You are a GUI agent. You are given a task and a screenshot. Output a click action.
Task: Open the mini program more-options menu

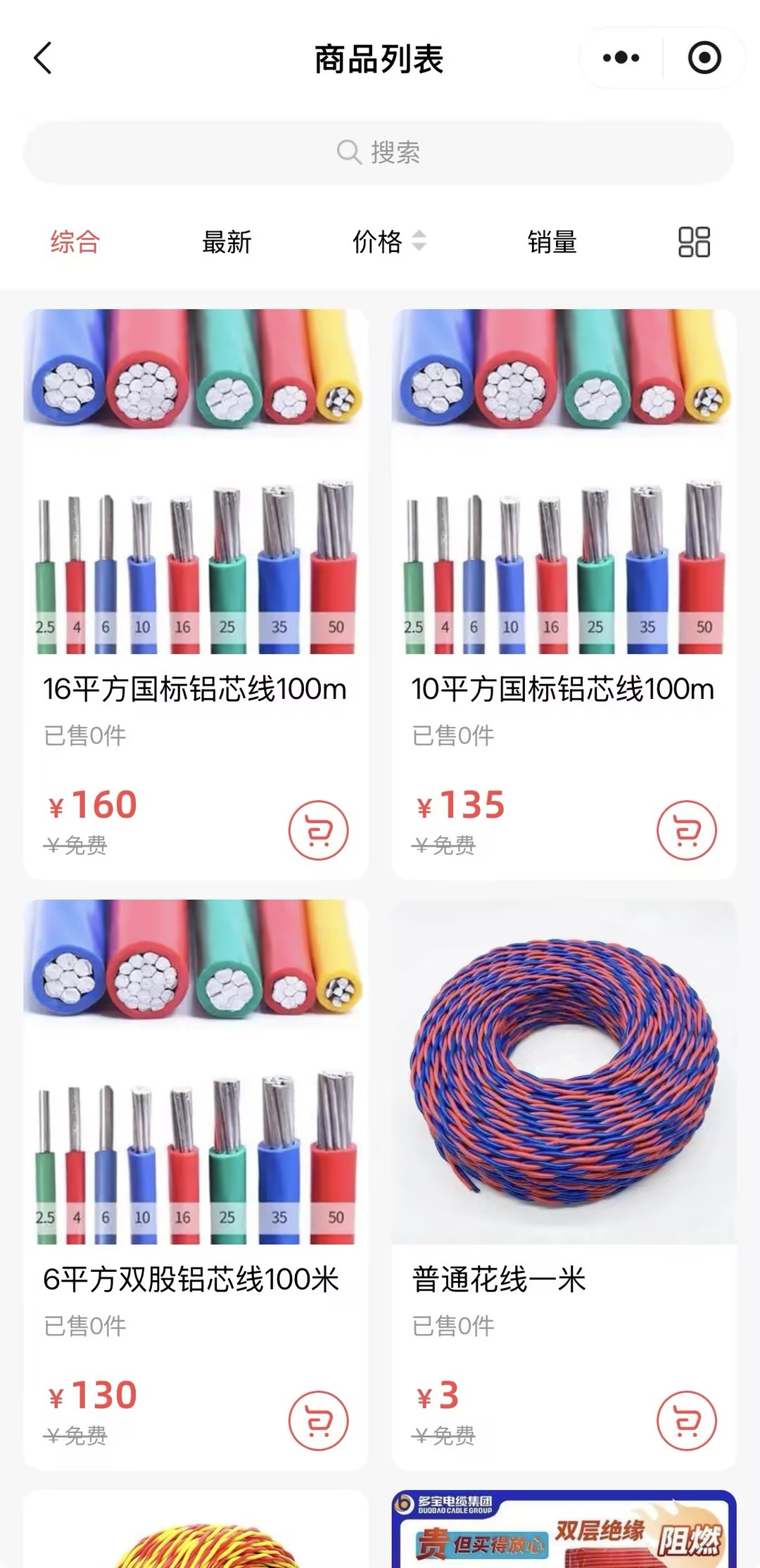coord(621,58)
